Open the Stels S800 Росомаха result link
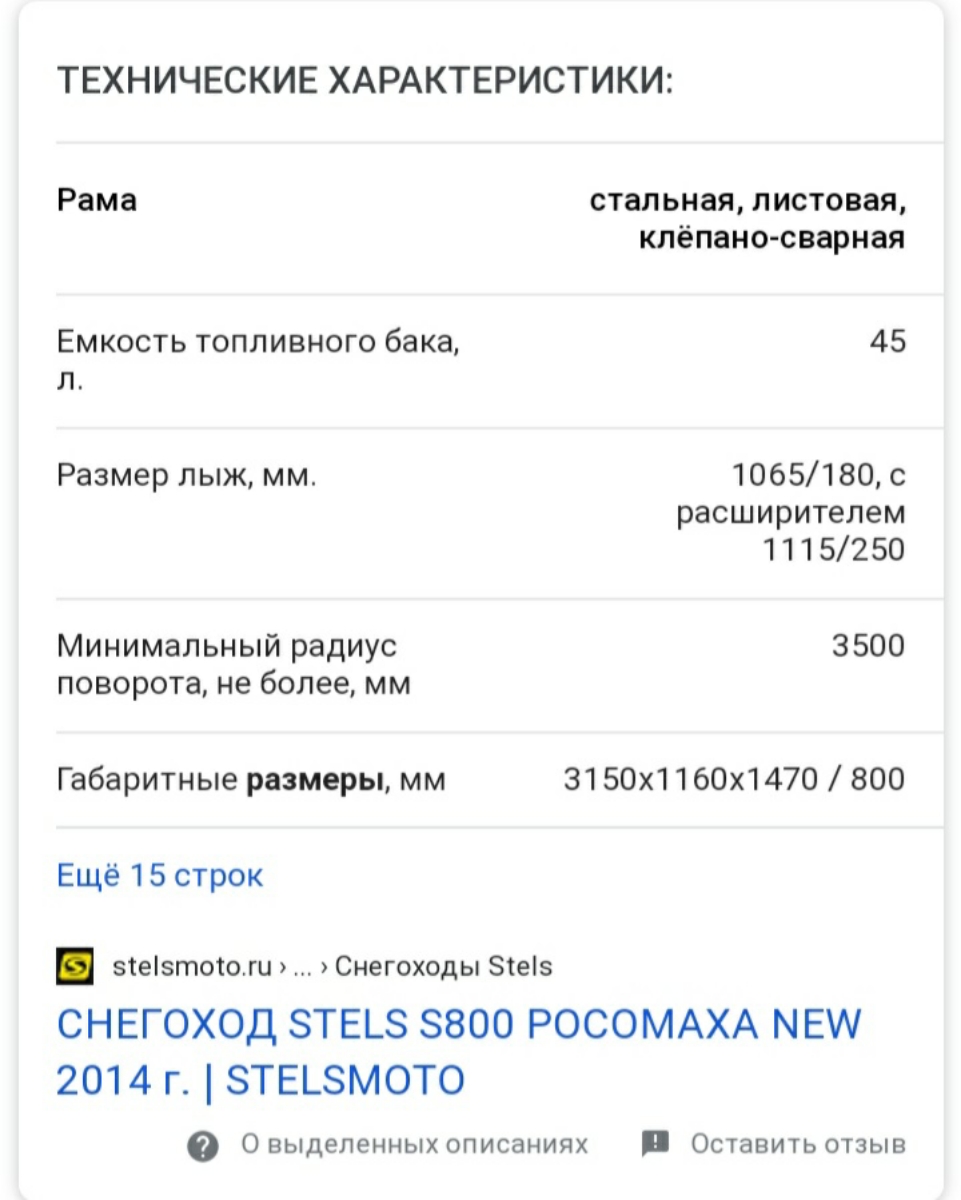 458,1052
